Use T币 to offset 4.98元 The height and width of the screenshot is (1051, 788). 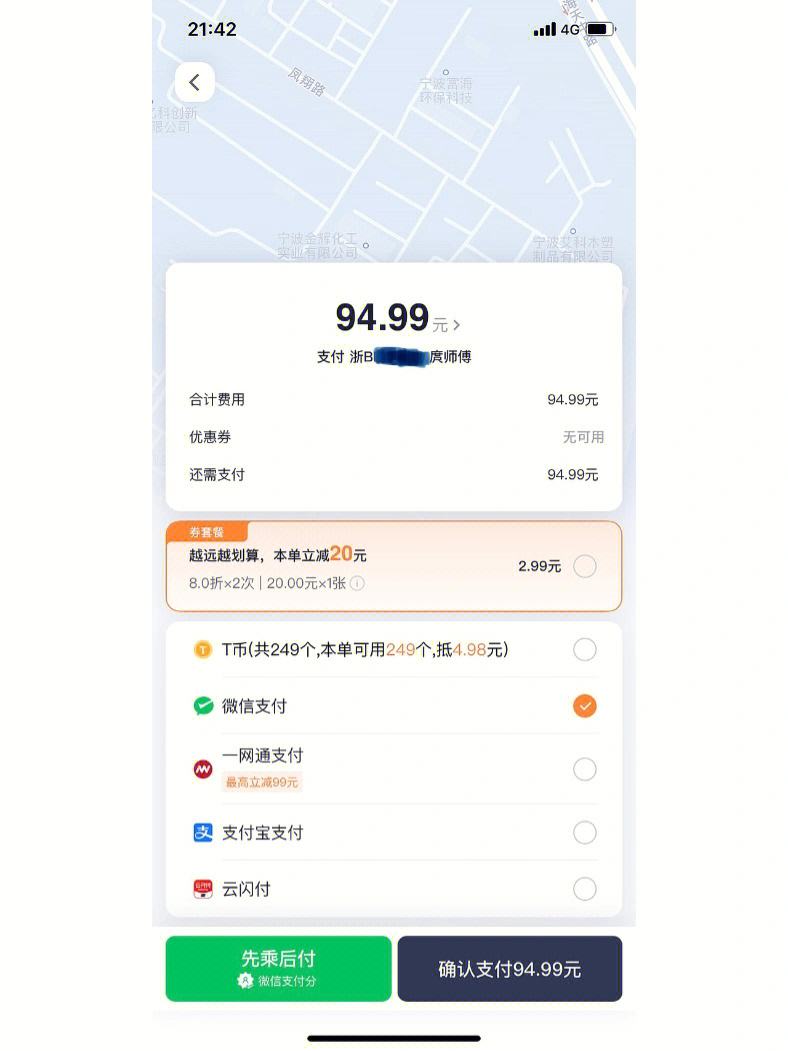[x=585, y=650]
